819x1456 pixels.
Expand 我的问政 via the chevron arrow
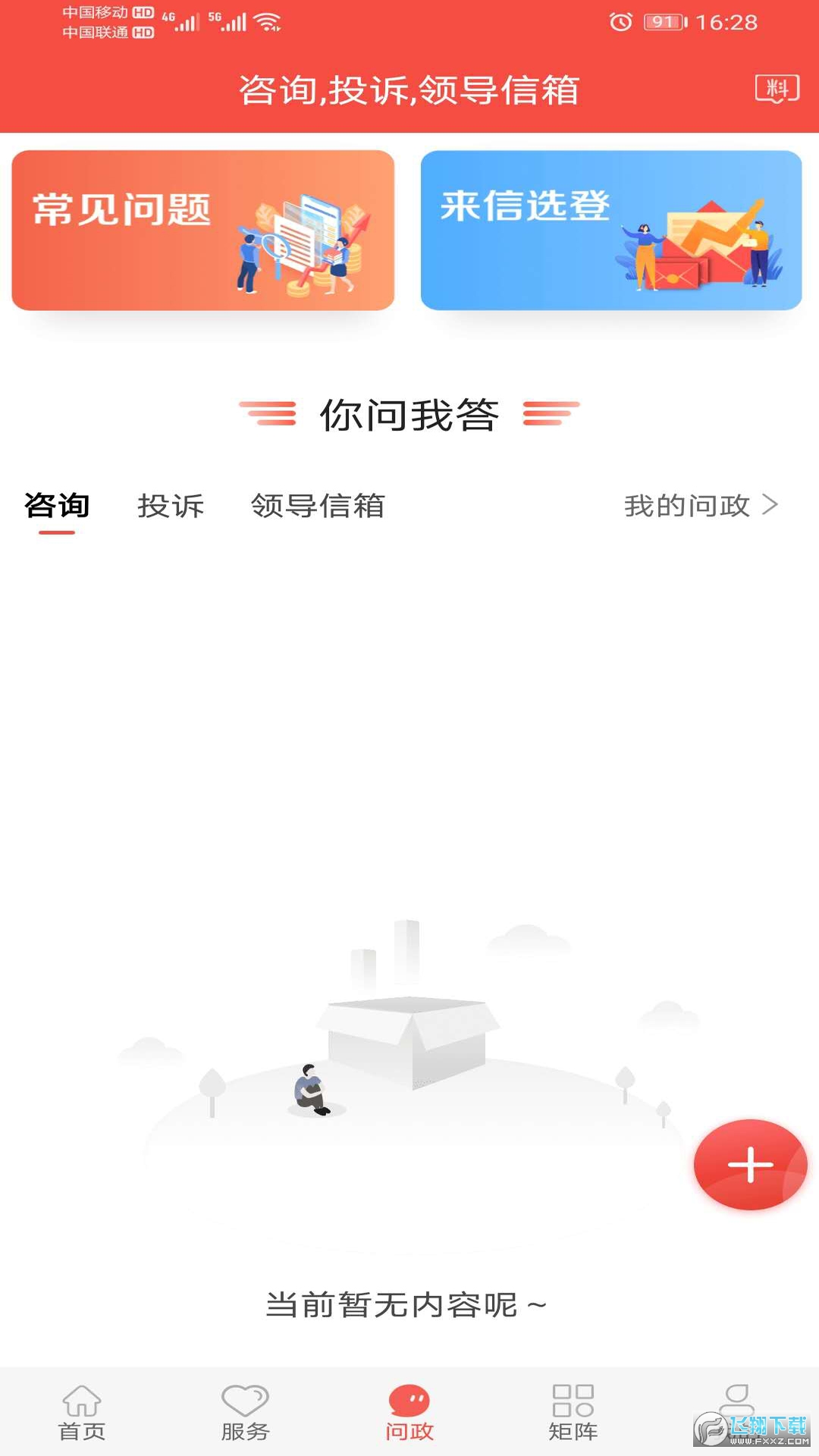tap(772, 506)
